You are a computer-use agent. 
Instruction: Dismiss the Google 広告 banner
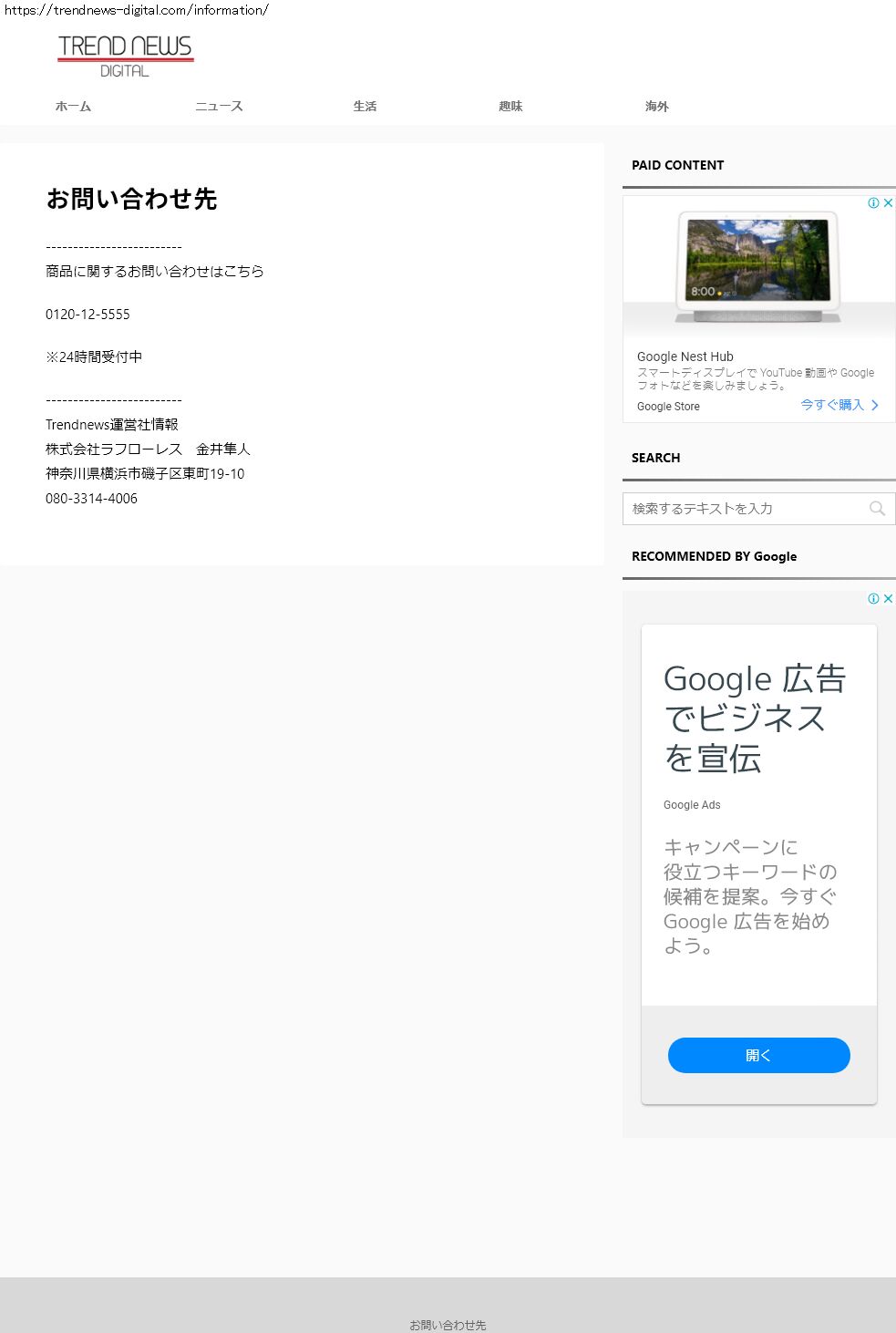click(x=888, y=599)
